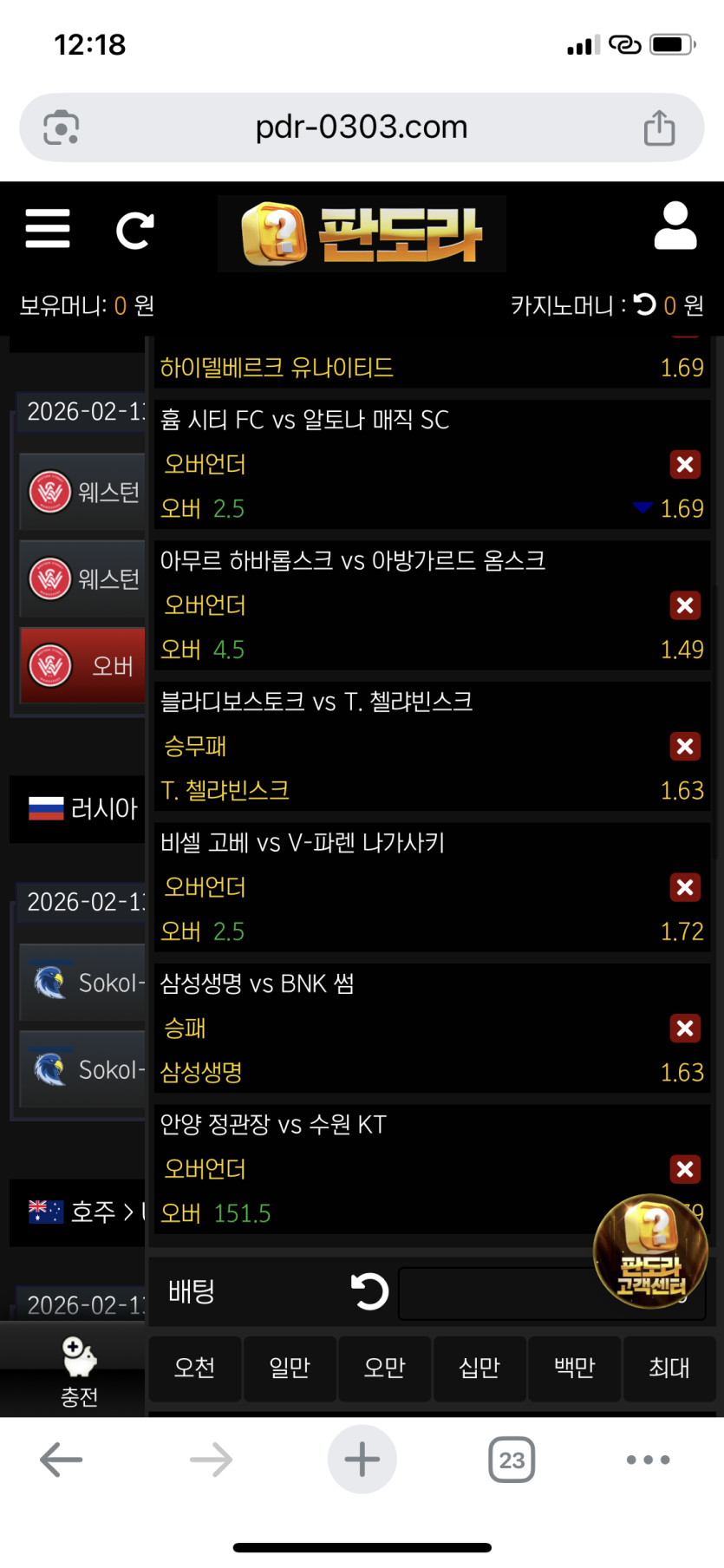Open the user profile icon
724x1568 pixels.
675,227
